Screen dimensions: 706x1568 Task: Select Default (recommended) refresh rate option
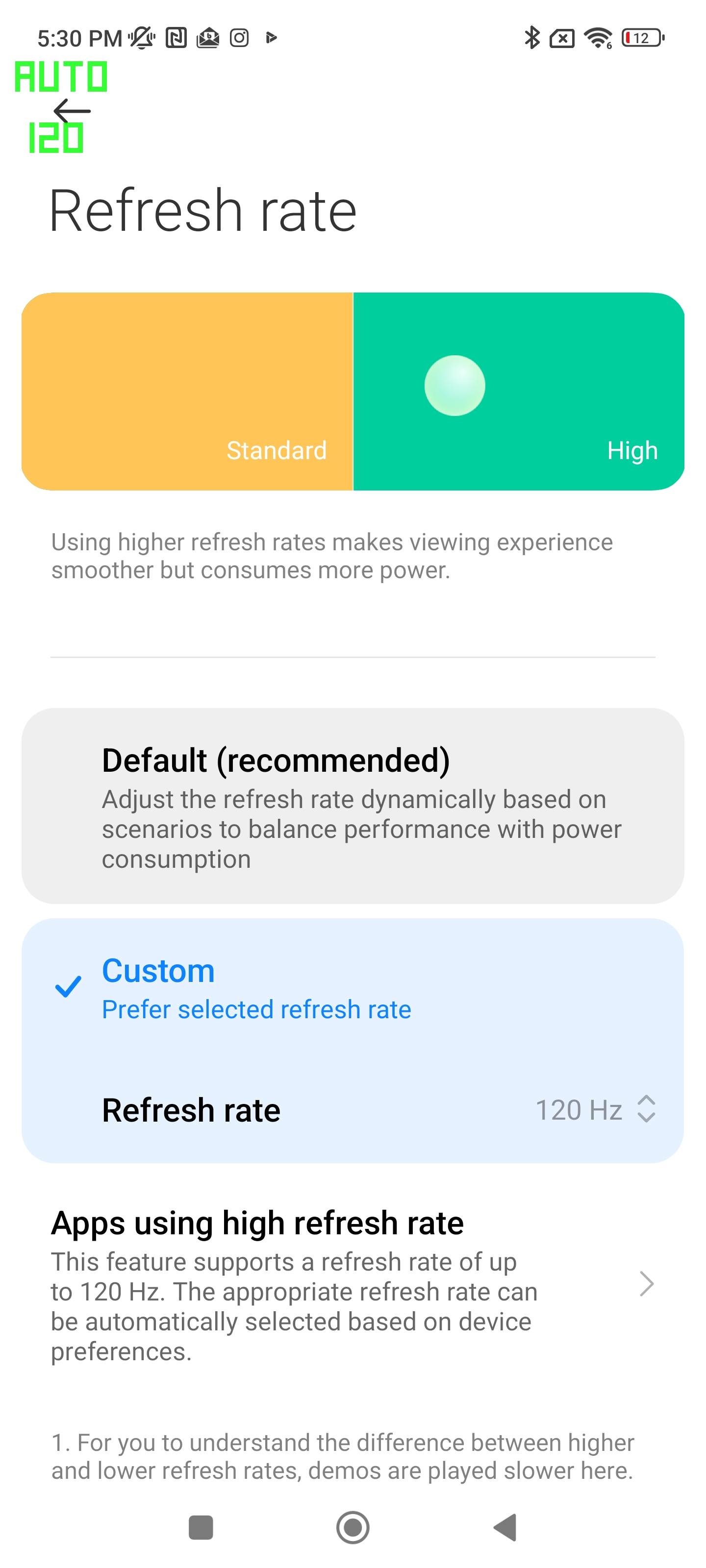(352, 805)
